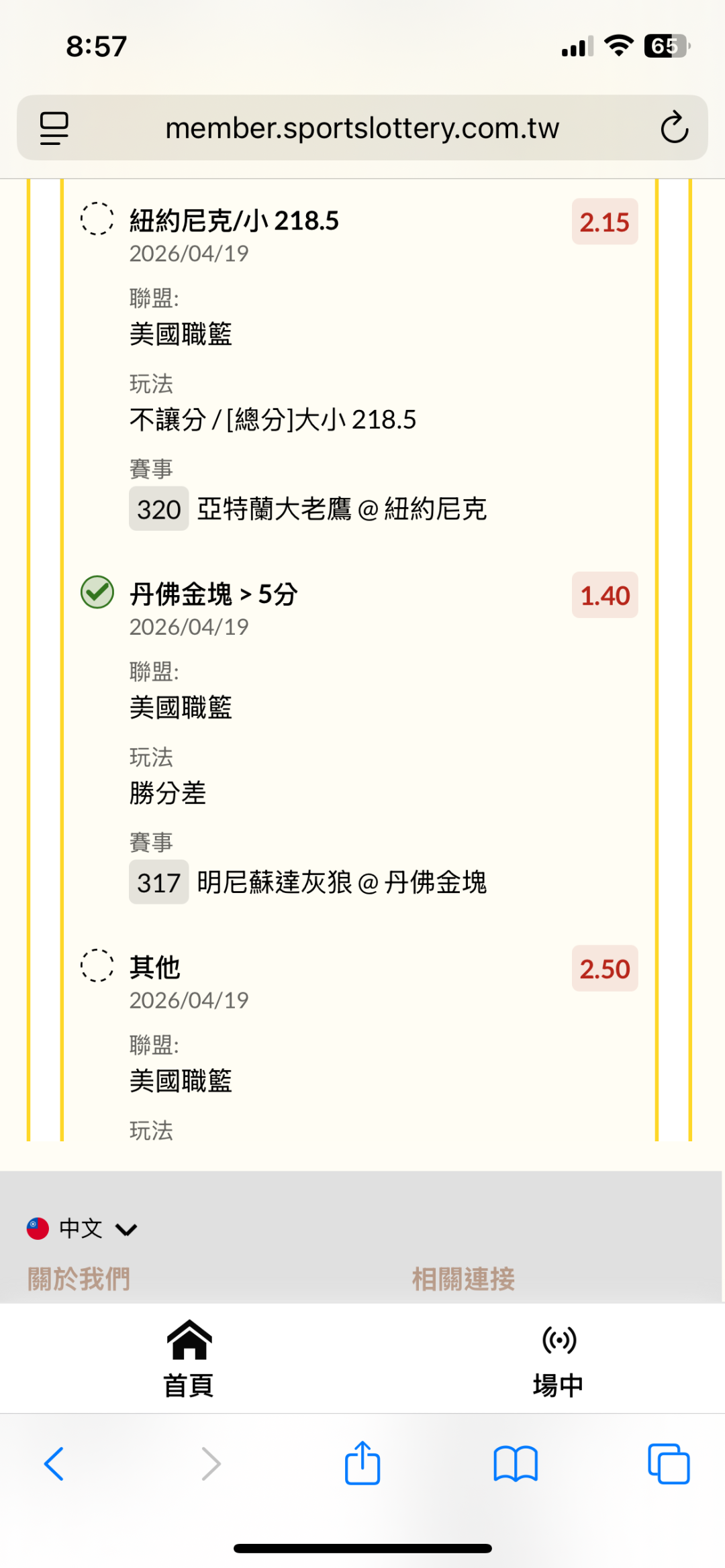This screenshot has height=1568, width=725.
Task: Tap the 2.50 odds button
Action: pyautogui.click(x=605, y=969)
